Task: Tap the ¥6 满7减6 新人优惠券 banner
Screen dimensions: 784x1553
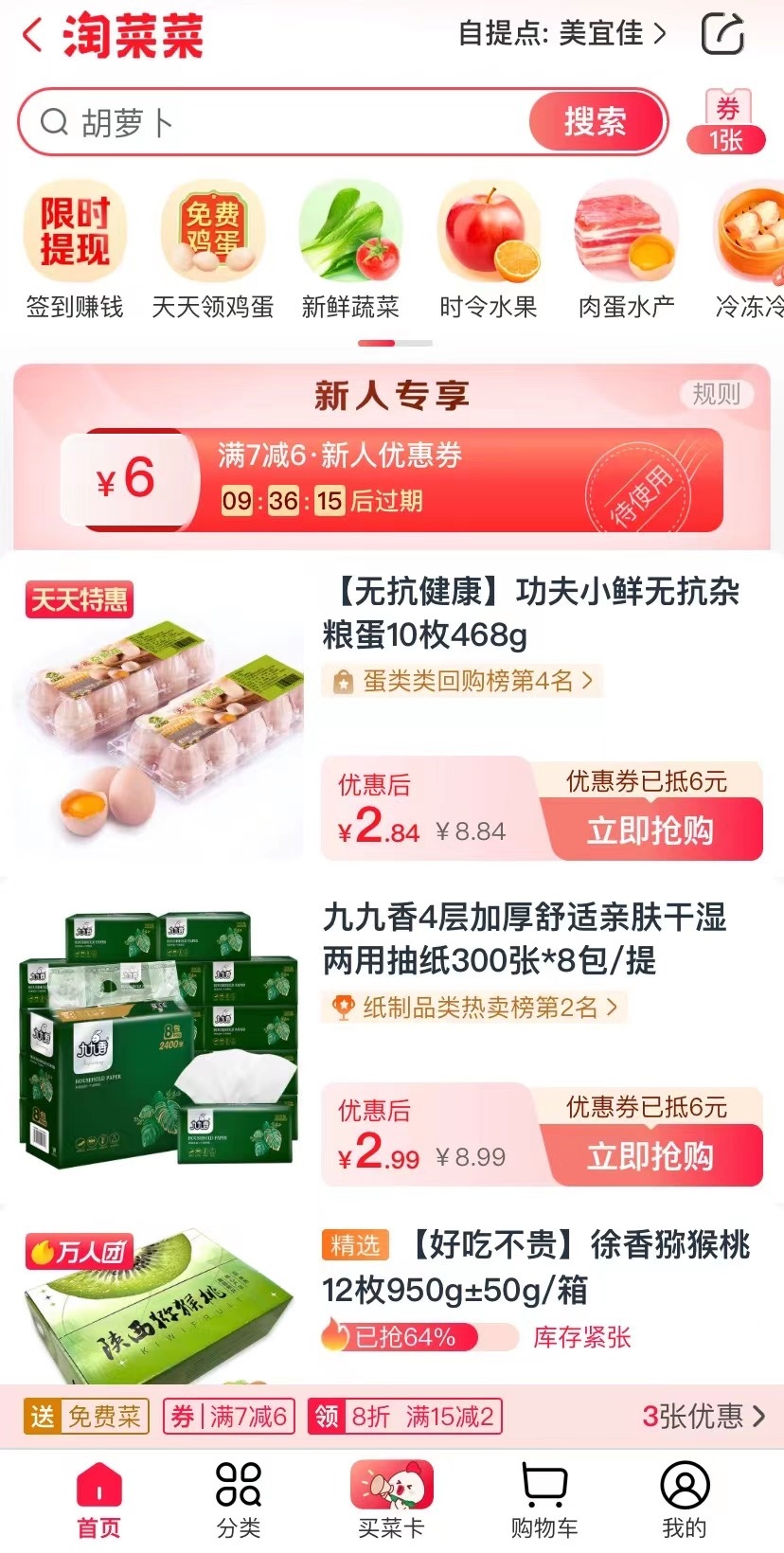Action: [392, 479]
